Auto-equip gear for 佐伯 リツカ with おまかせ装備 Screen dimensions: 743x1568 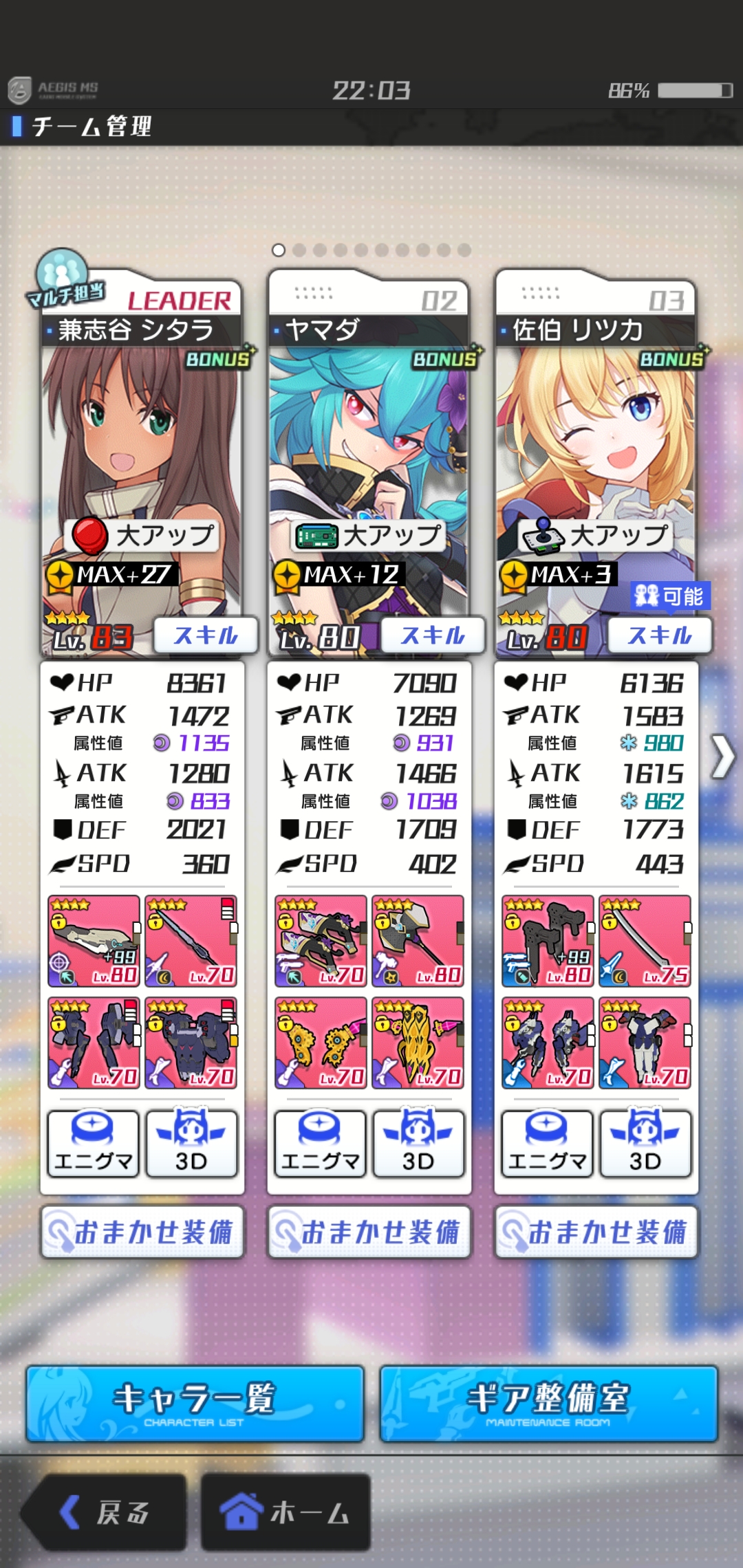point(596,1232)
